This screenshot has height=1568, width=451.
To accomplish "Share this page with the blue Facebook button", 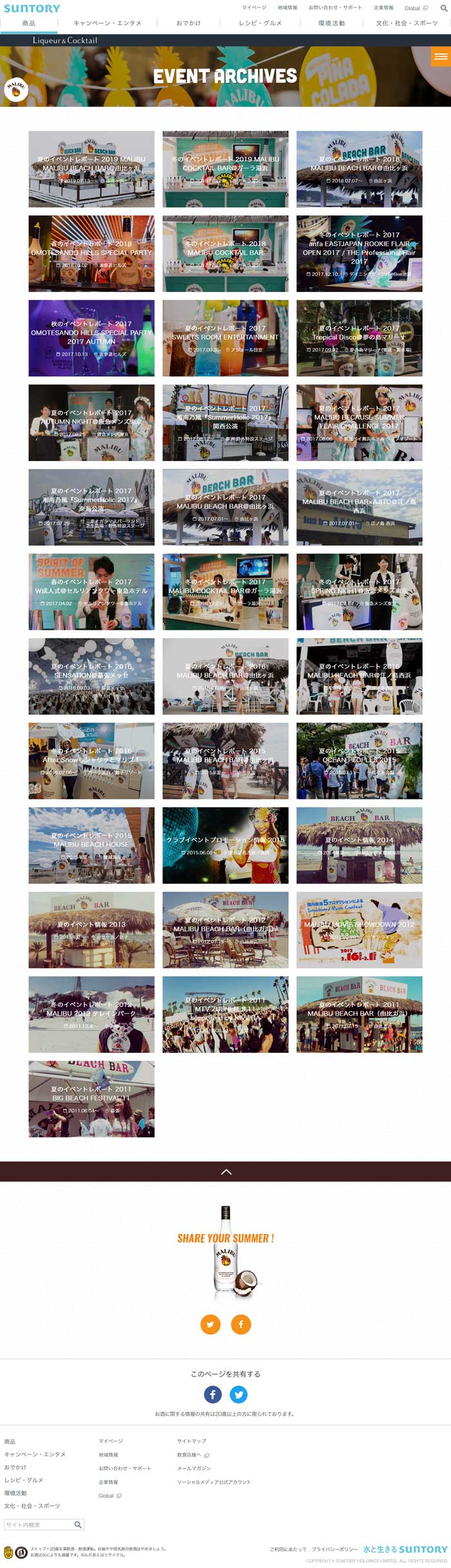I will pyautogui.click(x=213, y=1395).
